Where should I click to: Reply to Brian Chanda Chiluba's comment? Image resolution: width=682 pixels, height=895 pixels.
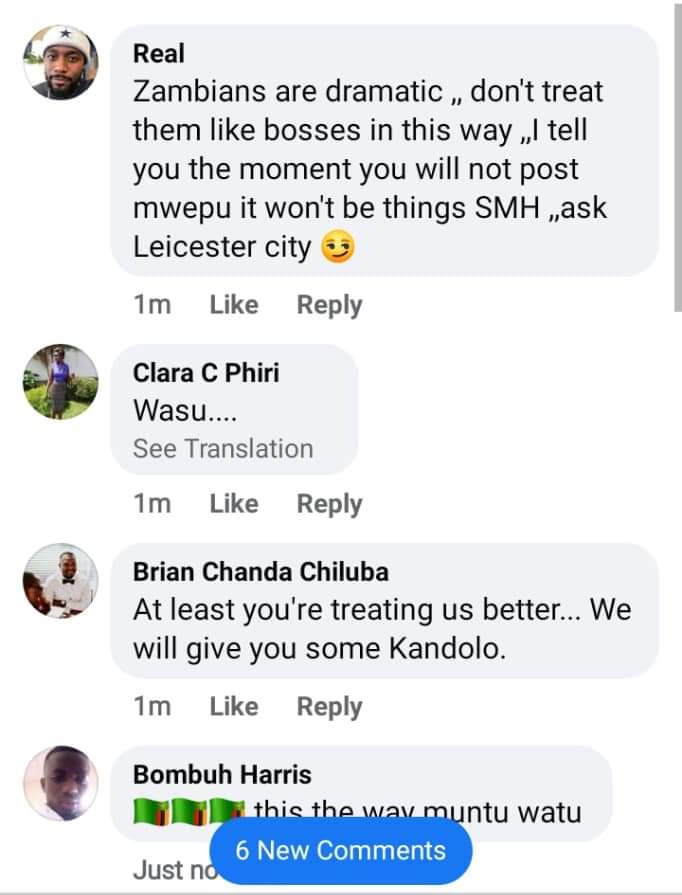[x=329, y=706]
